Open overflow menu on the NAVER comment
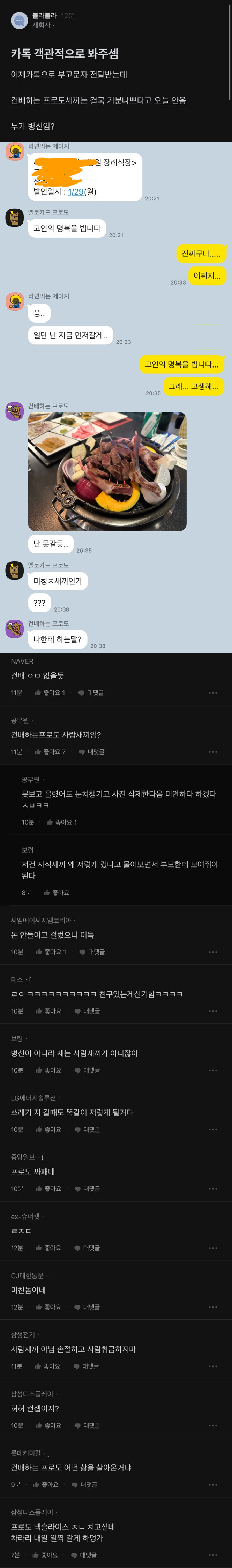Image resolution: width=232 pixels, height=1568 pixels. [x=212, y=693]
